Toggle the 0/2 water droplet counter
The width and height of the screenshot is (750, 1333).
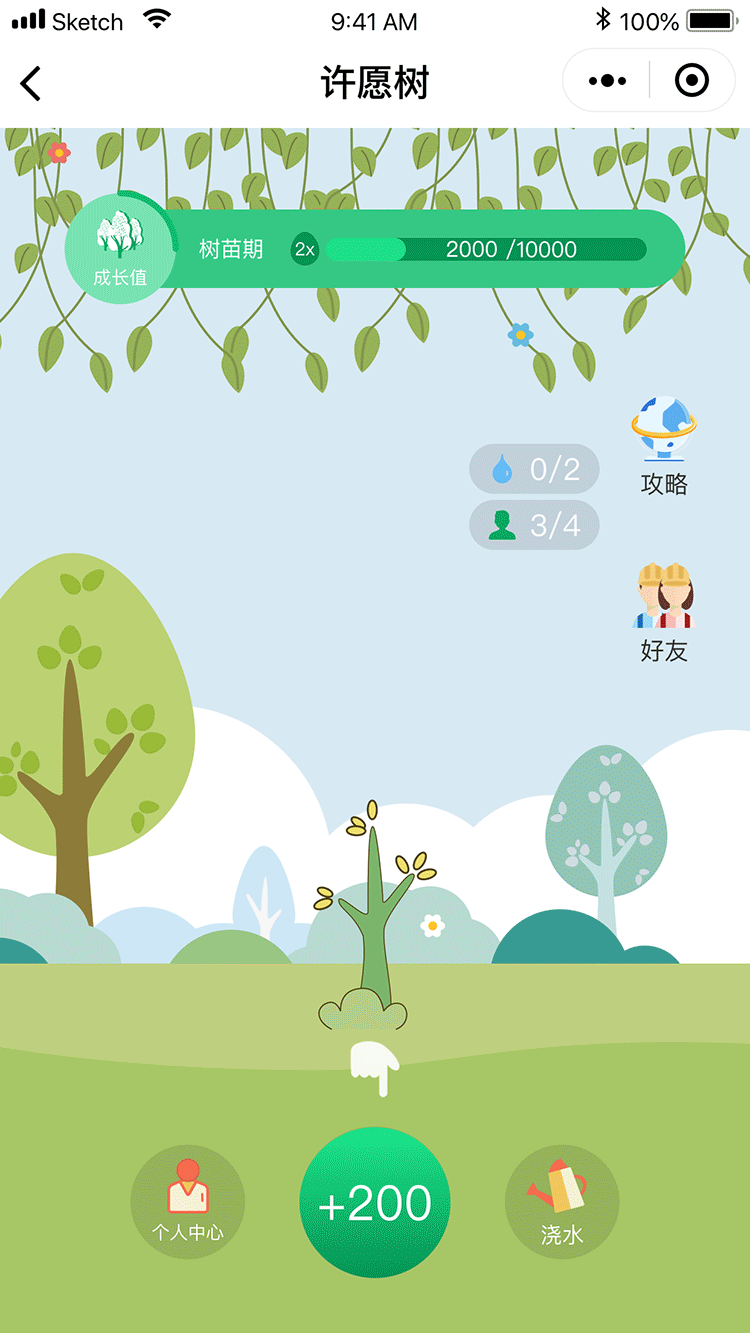pyautogui.click(x=534, y=469)
